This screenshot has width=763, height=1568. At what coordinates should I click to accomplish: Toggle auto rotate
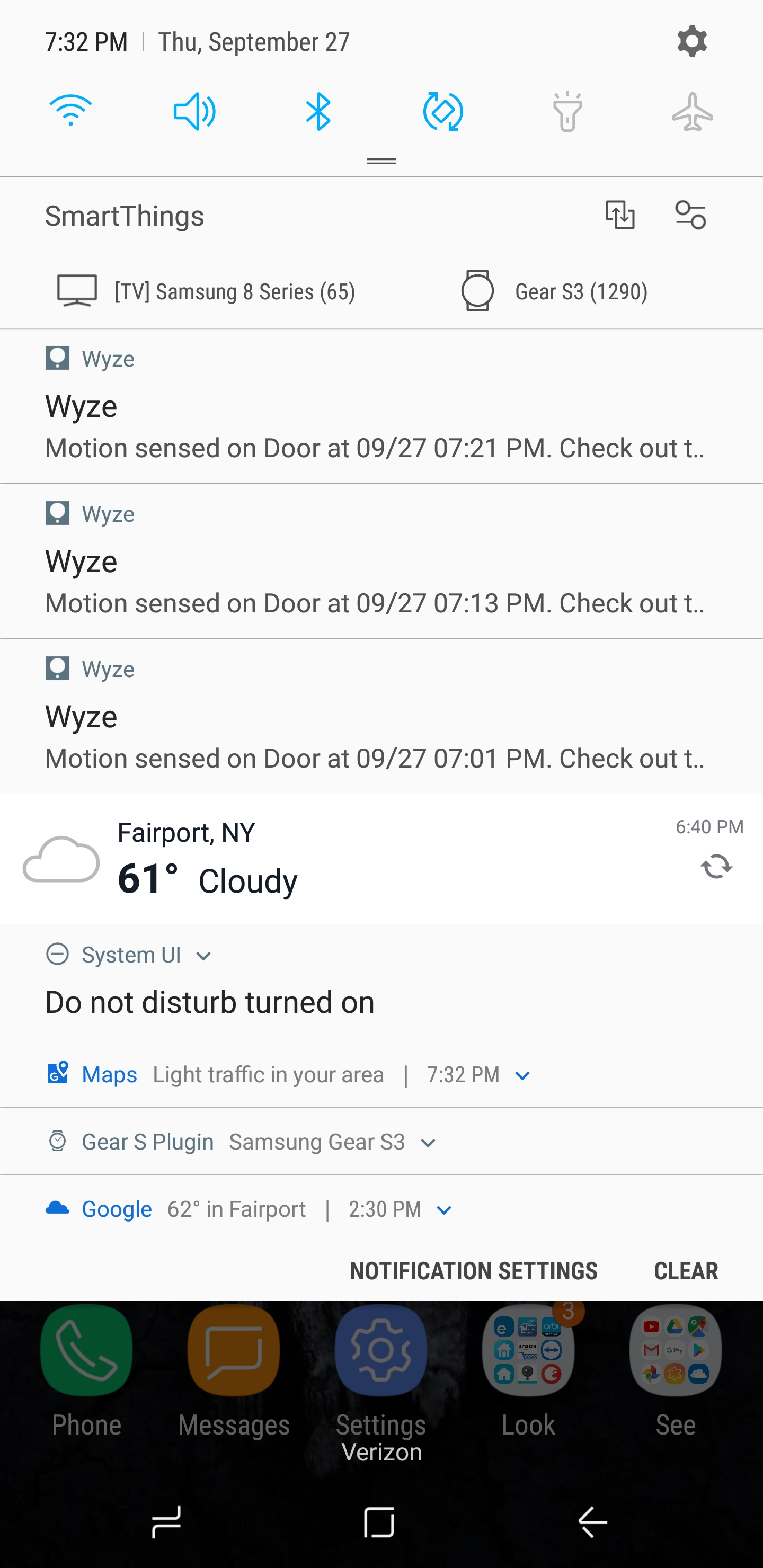[x=442, y=111]
